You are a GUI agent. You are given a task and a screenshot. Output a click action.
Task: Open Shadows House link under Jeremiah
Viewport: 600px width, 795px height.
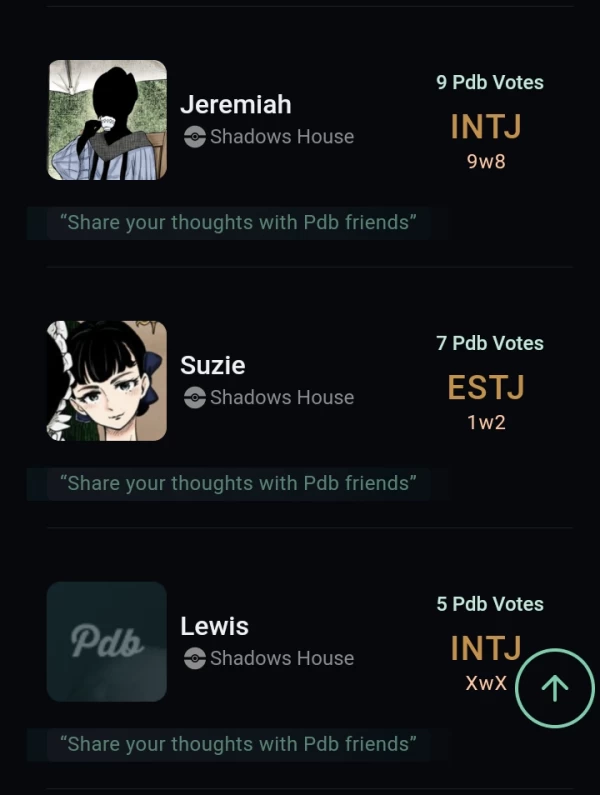[281, 137]
